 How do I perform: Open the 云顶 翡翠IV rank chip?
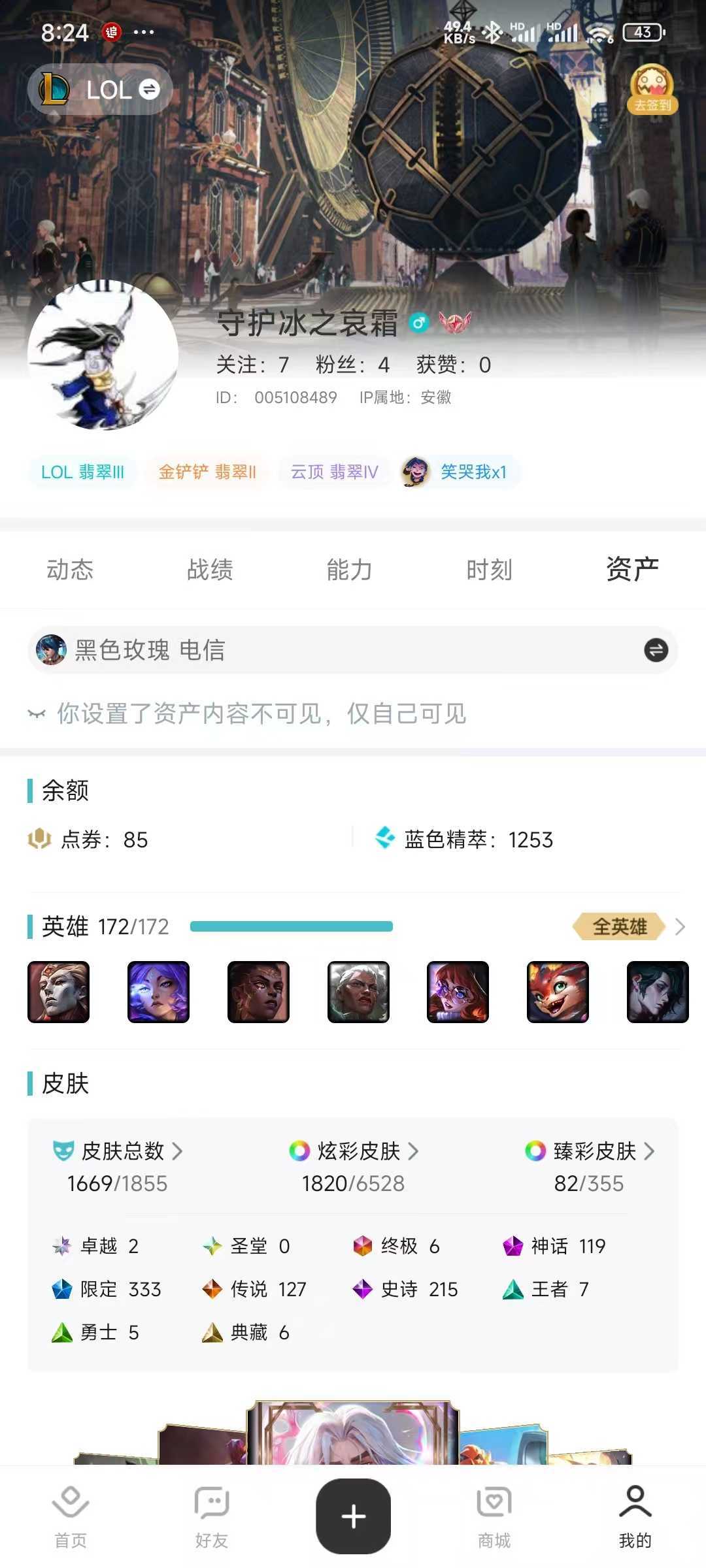334,472
